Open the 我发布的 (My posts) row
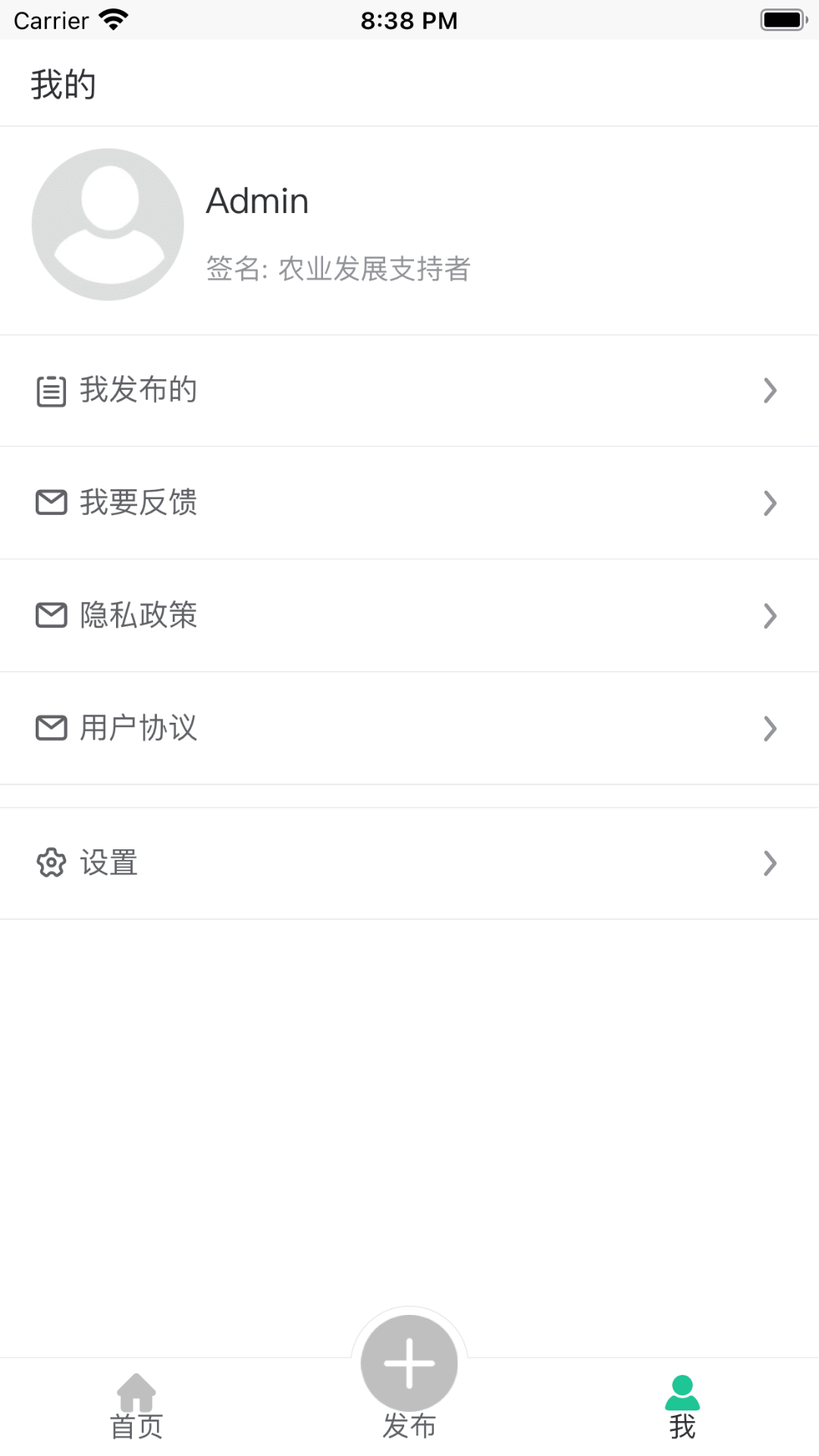The width and height of the screenshot is (819, 1456). (409, 391)
